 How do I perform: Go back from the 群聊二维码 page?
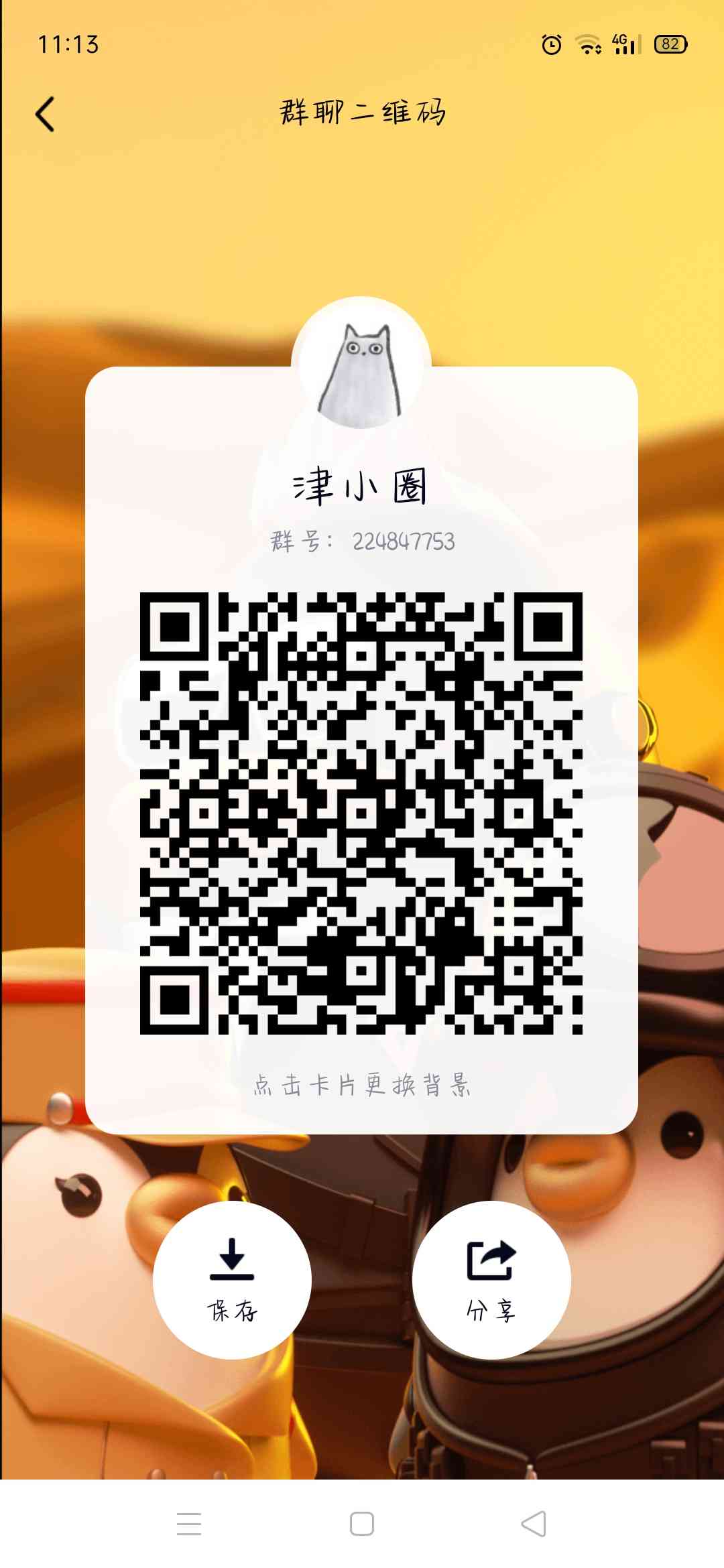[45, 114]
